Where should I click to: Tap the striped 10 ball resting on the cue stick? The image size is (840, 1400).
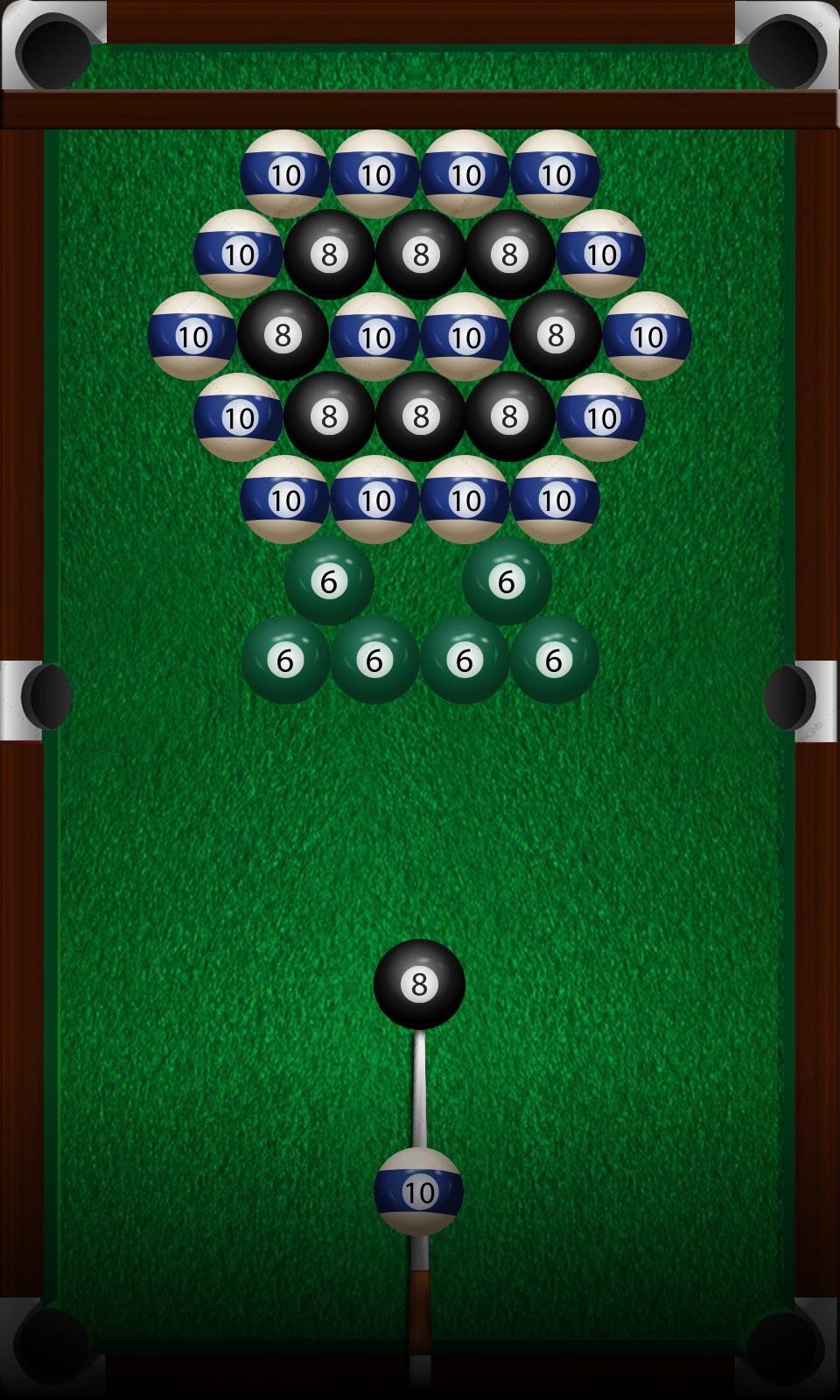pyautogui.click(x=418, y=1191)
